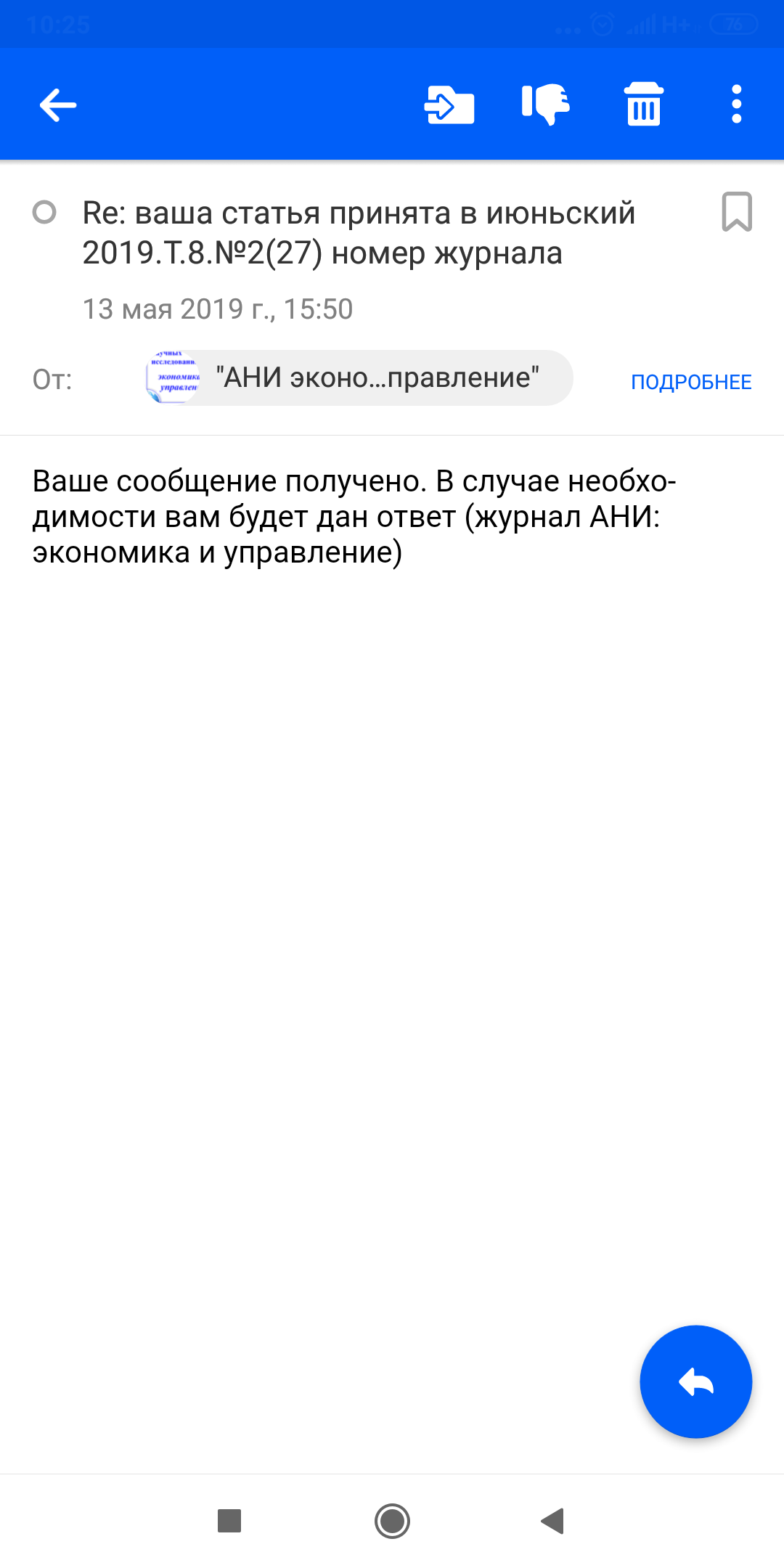
Task: Move this email to a folder
Action: [x=449, y=105]
